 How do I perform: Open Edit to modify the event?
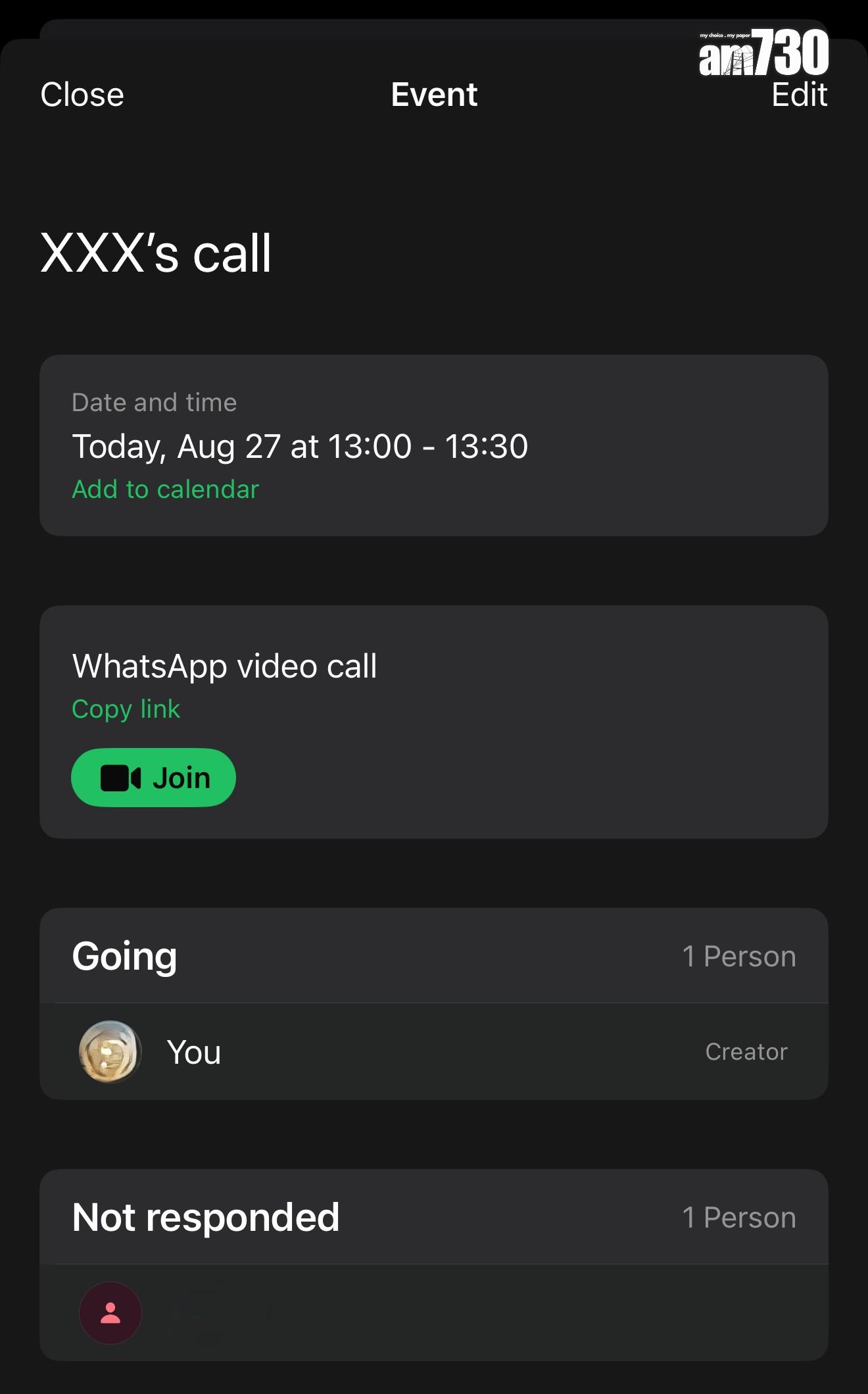pos(800,95)
